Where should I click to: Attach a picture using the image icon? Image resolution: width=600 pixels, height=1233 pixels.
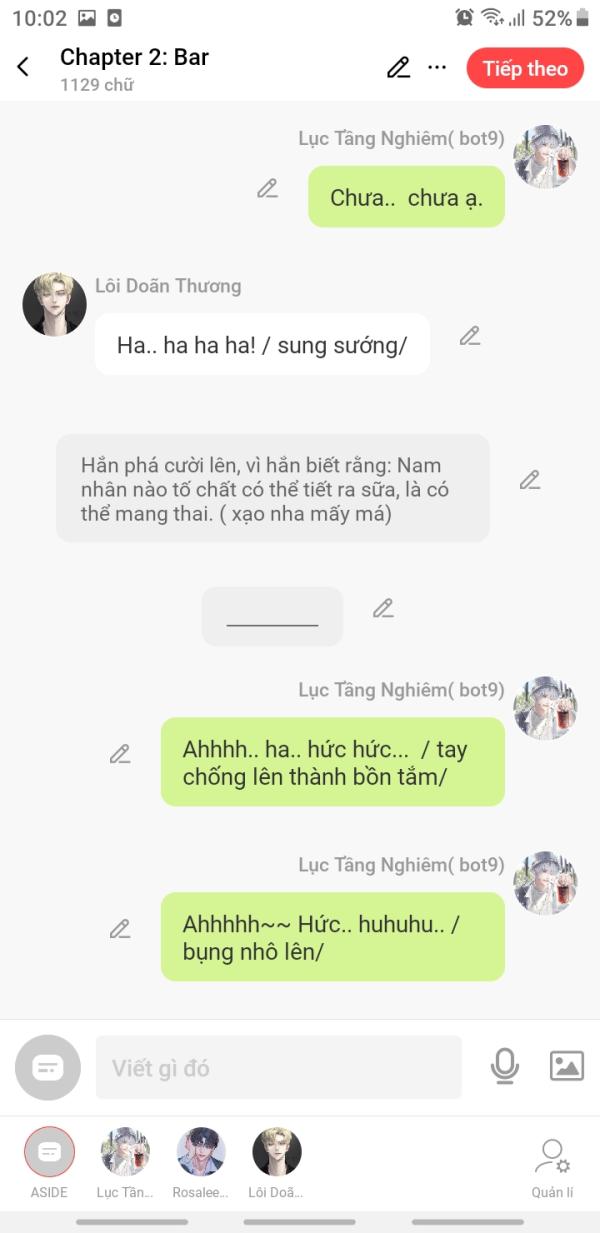(x=566, y=1067)
